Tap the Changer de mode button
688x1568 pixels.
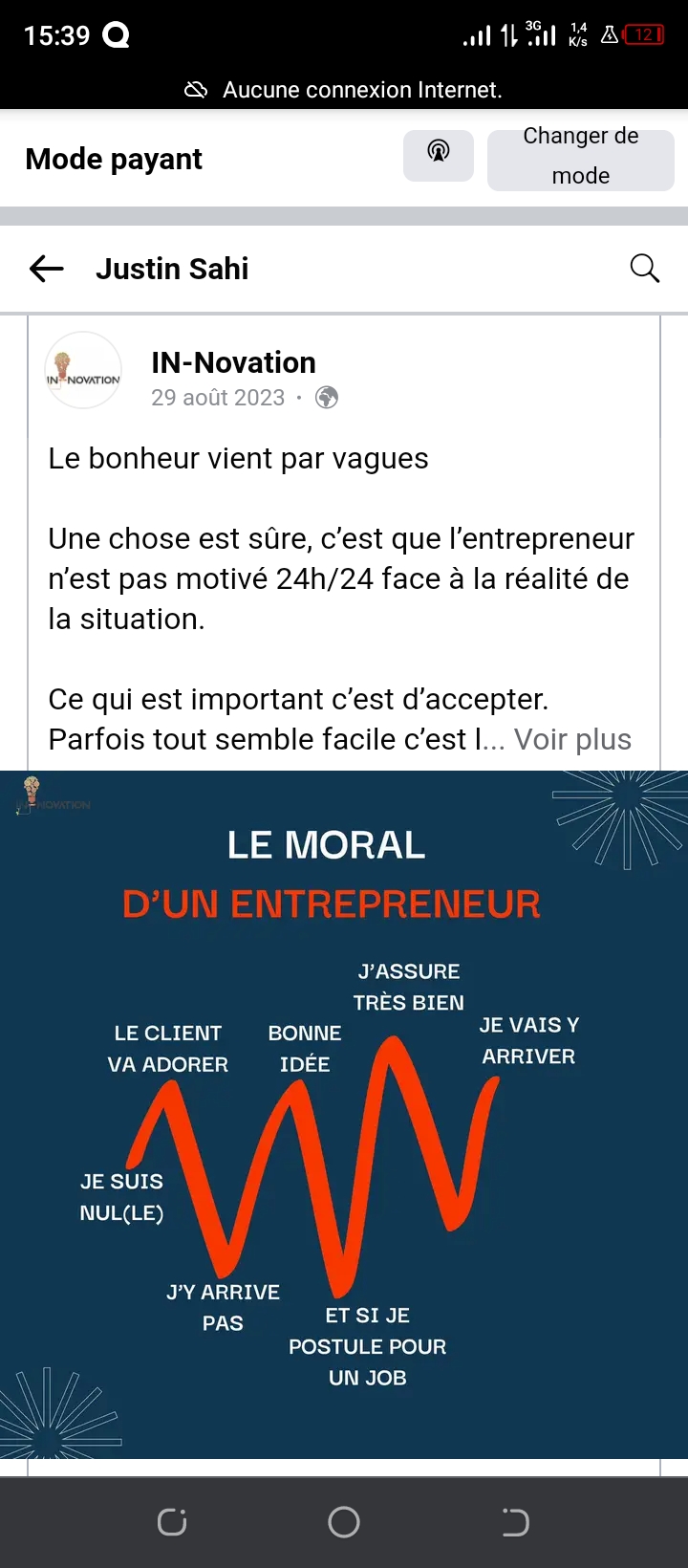click(x=580, y=157)
